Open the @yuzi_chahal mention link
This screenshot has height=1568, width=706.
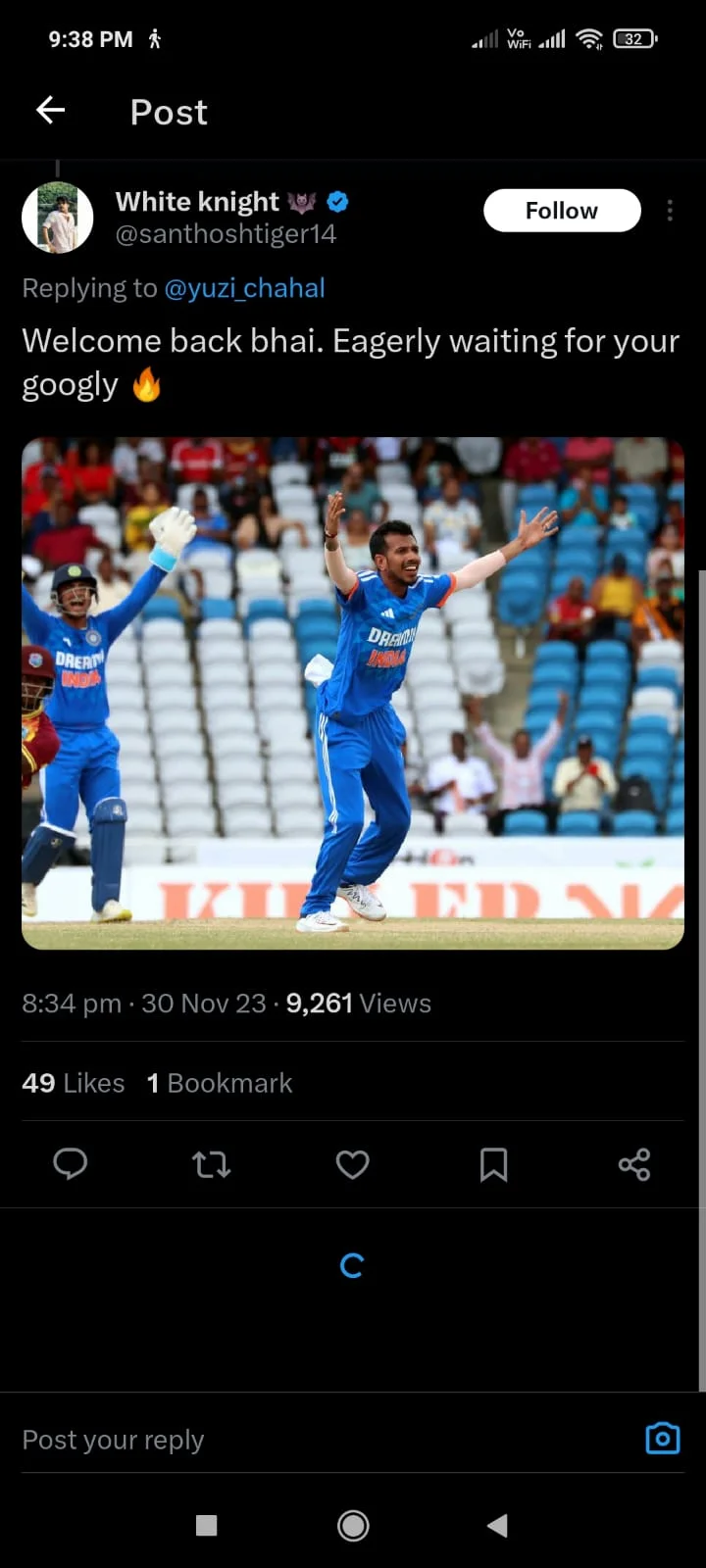click(x=244, y=288)
